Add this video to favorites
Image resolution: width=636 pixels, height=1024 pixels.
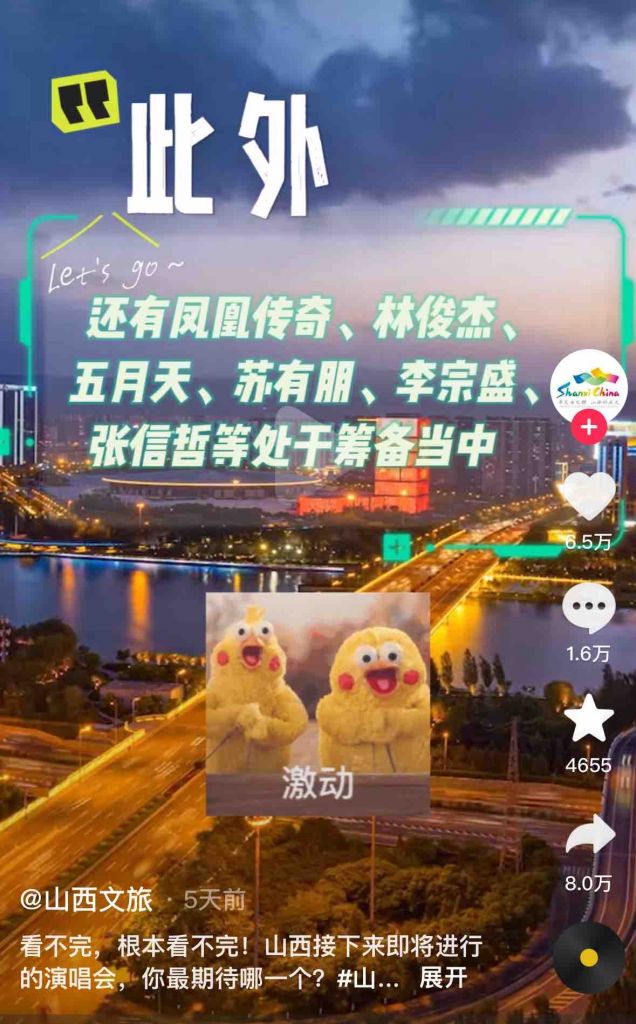point(589,718)
